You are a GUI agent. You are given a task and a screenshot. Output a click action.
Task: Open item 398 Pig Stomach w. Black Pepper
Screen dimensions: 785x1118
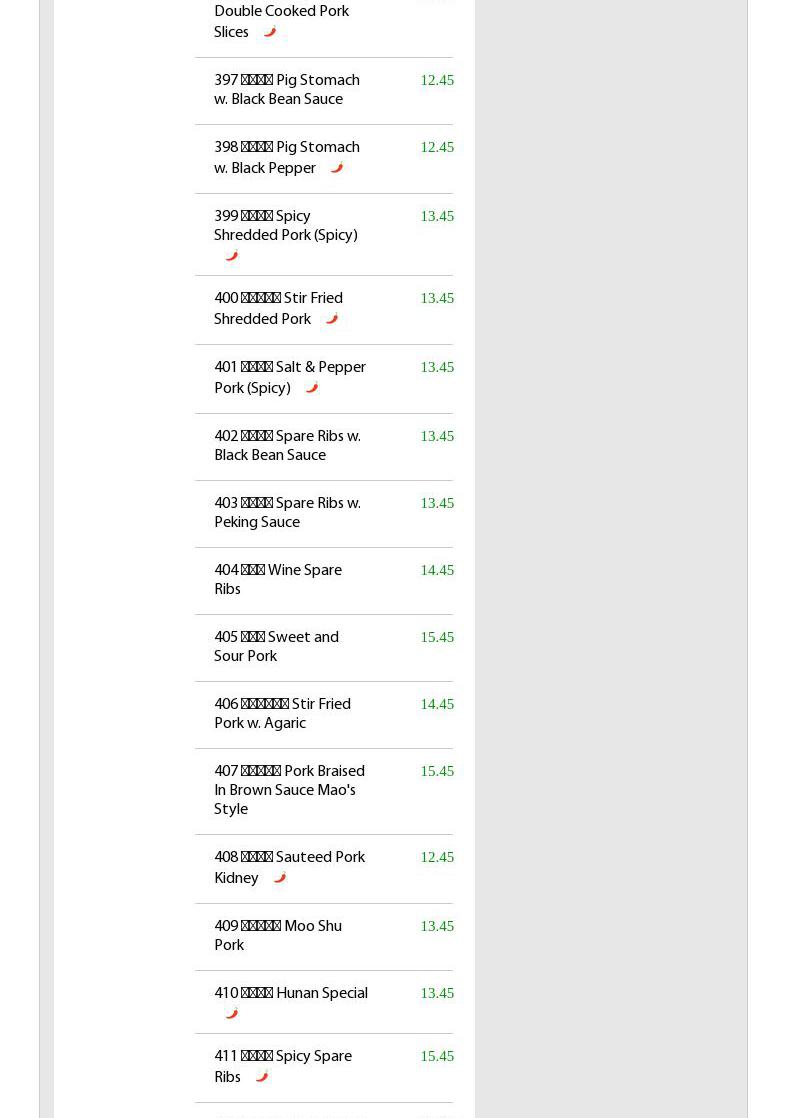point(287,158)
